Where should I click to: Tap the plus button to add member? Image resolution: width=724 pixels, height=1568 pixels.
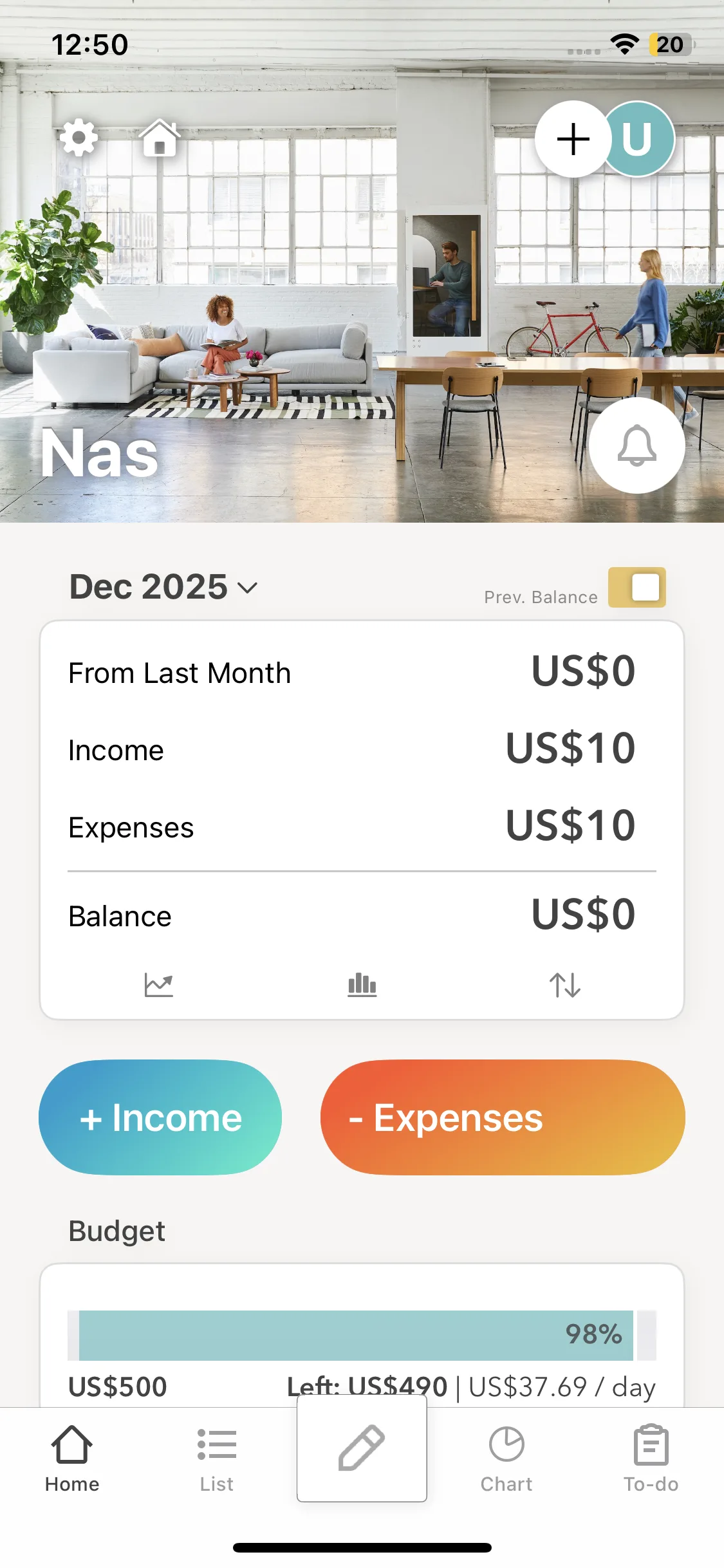(572, 139)
